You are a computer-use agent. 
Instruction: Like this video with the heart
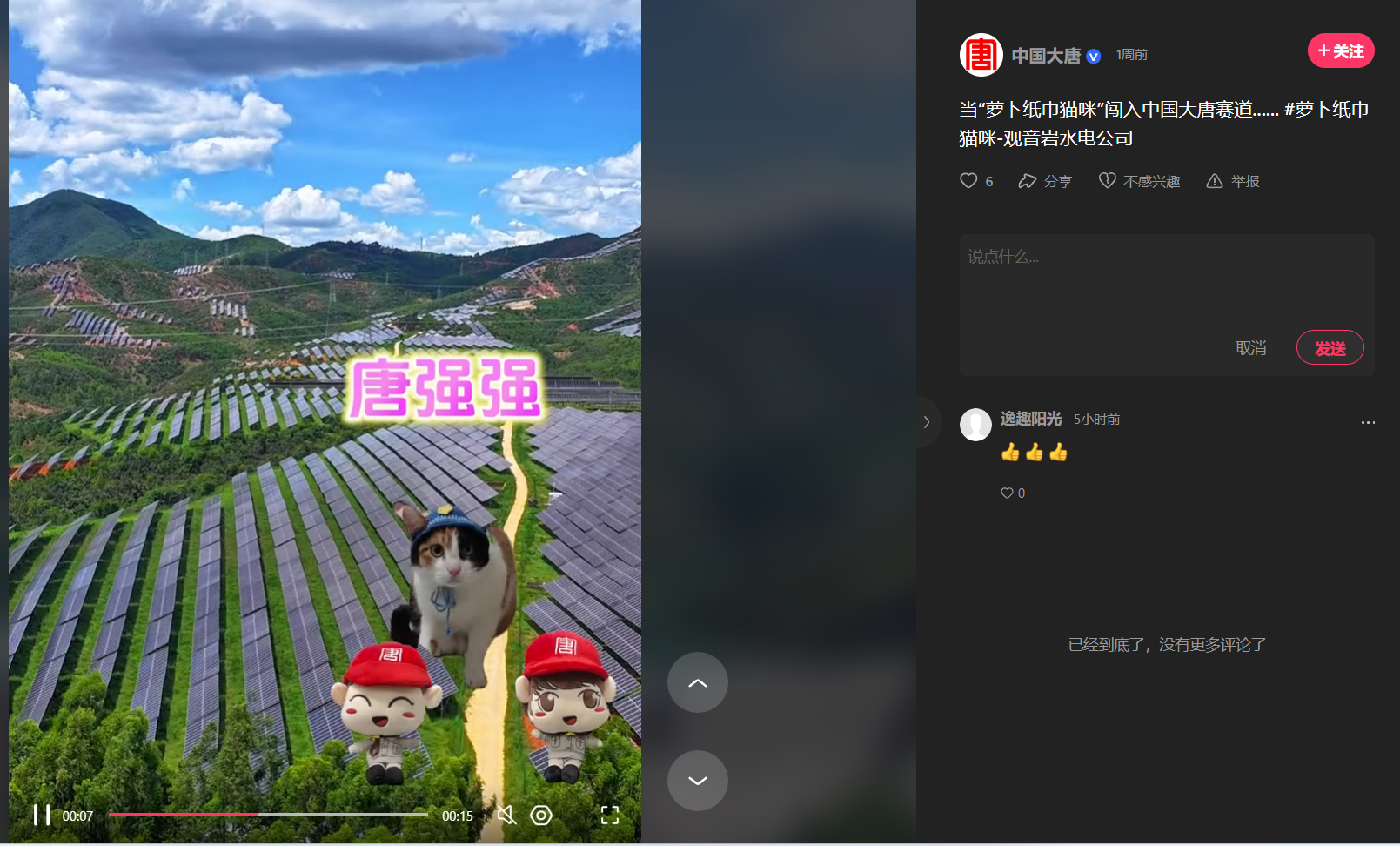pyautogui.click(x=968, y=180)
